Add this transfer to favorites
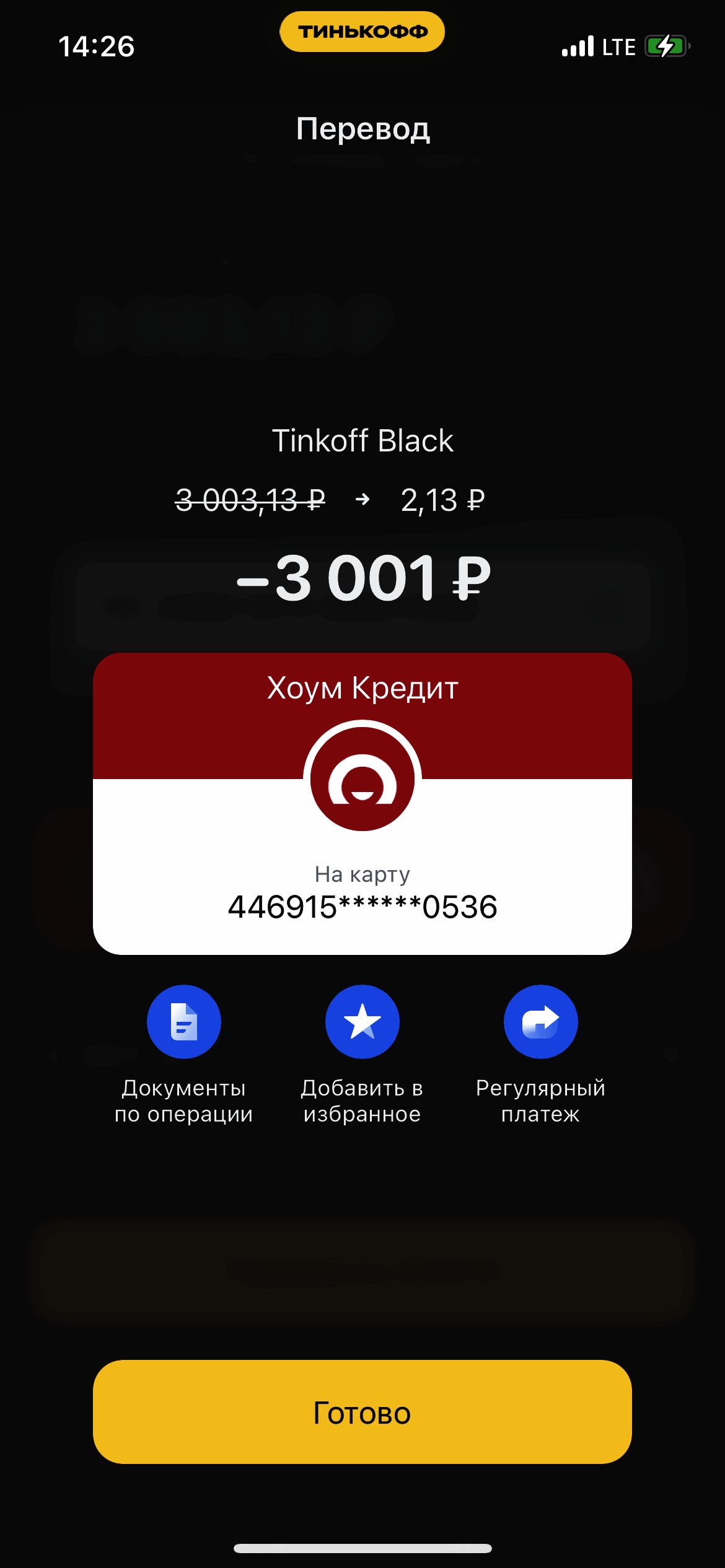The image size is (725, 1568). [362, 1022]
